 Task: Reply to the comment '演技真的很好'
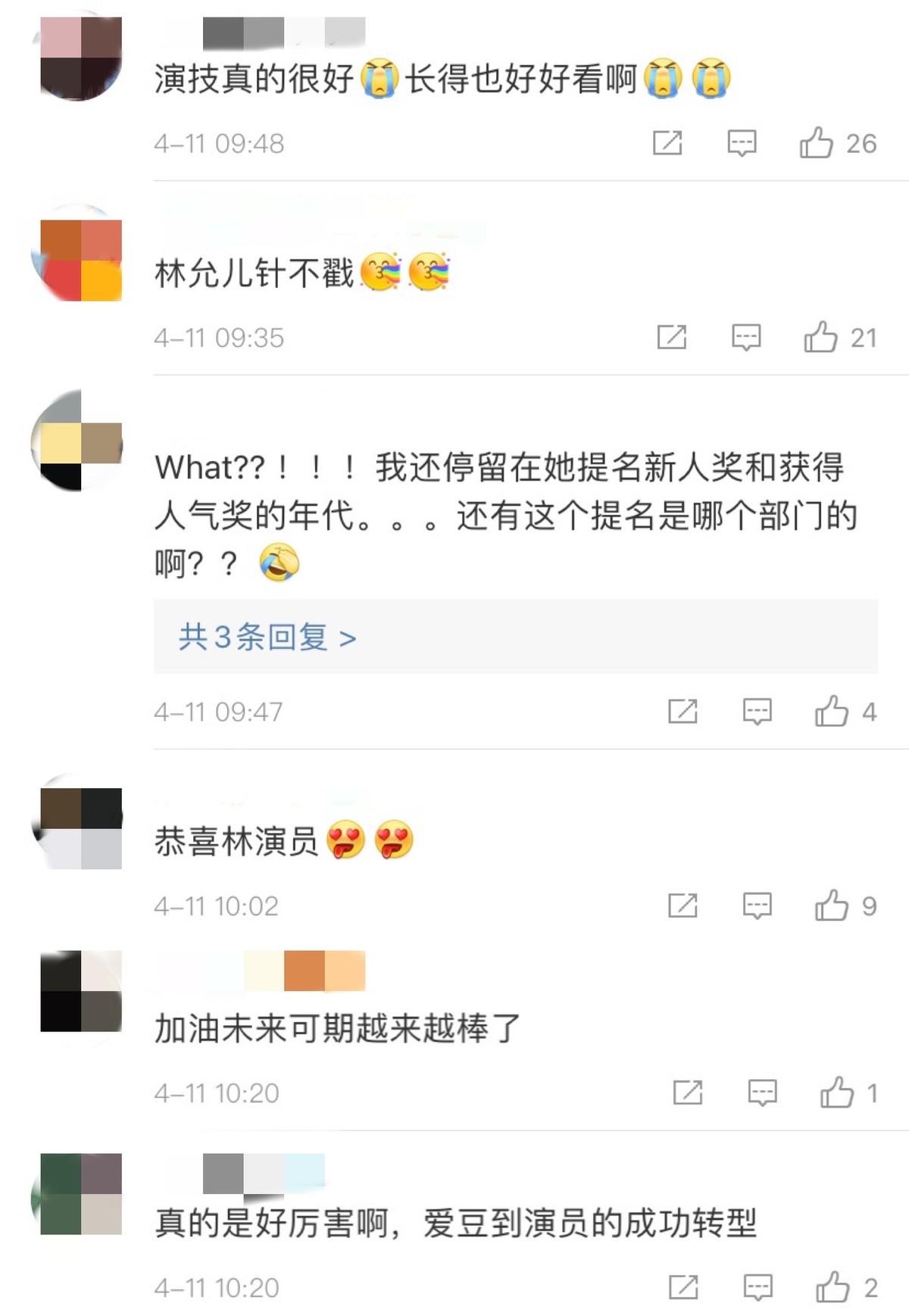(x=742, y=142)
